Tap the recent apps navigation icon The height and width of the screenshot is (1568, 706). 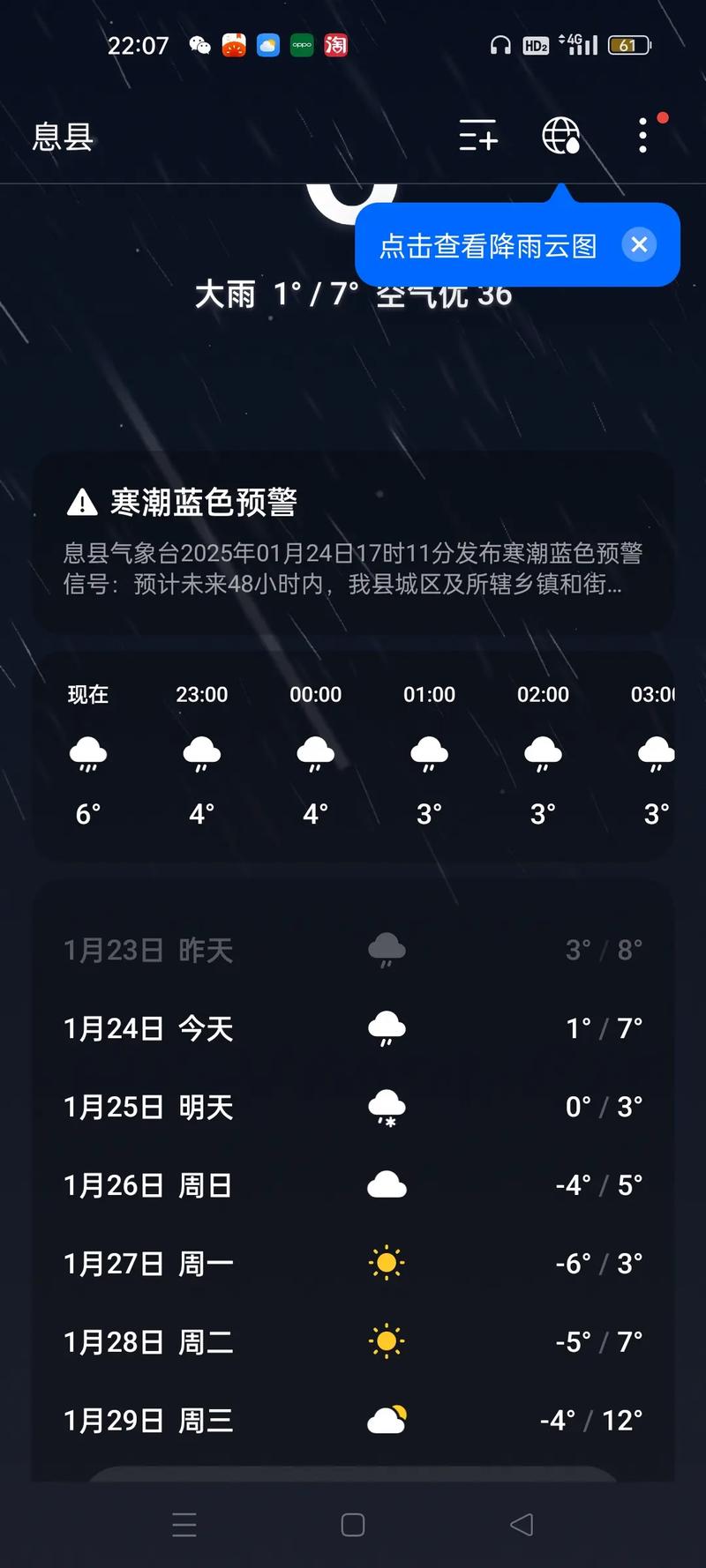[184, 1523]
